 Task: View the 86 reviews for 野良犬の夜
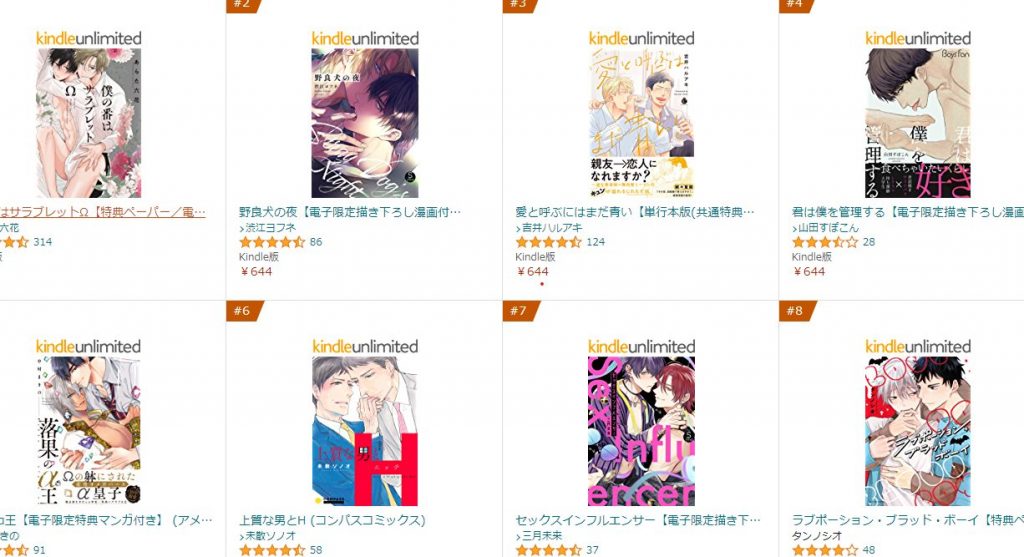316,242
